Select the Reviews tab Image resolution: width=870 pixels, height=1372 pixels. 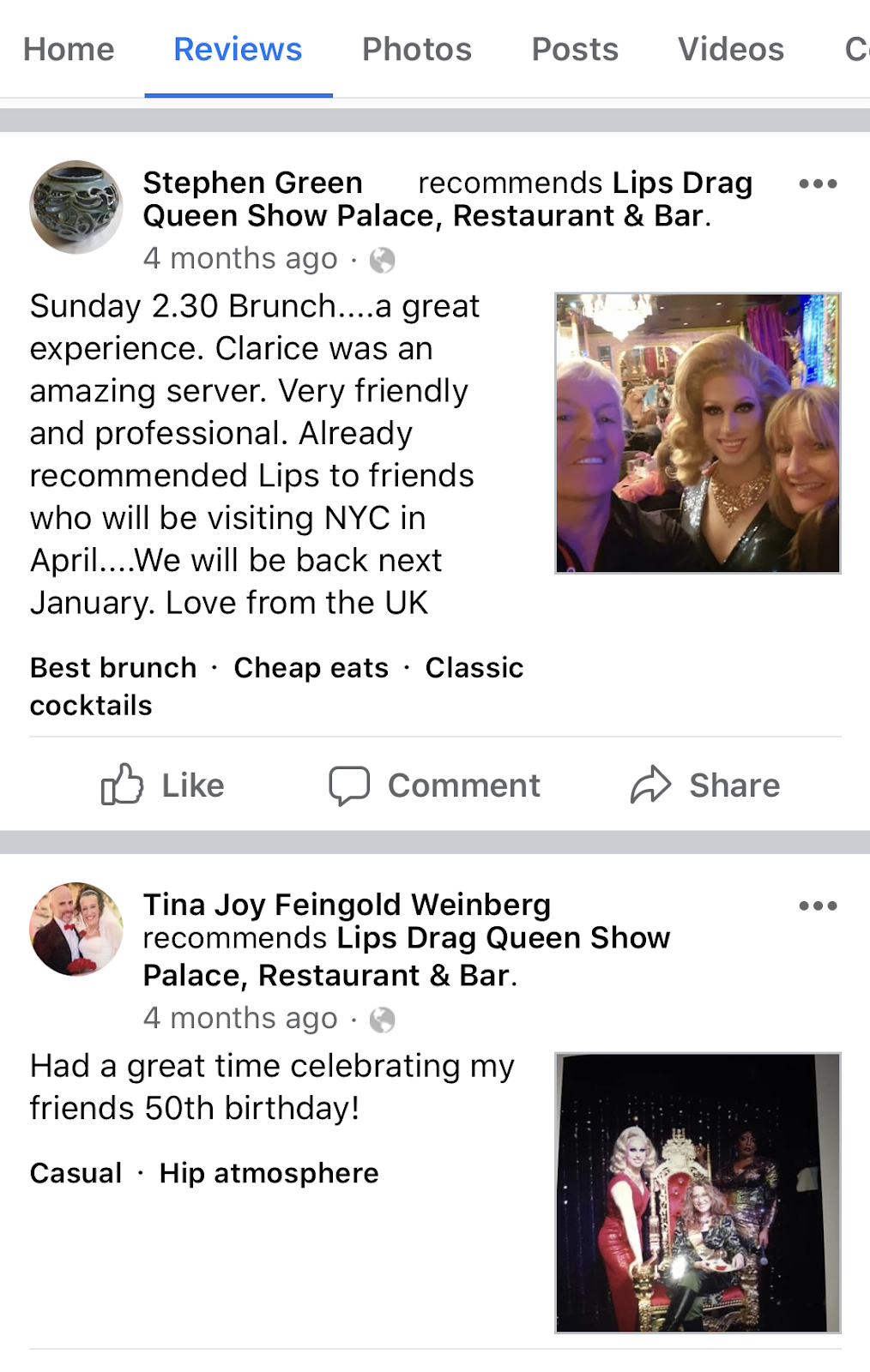click(238, 50)
